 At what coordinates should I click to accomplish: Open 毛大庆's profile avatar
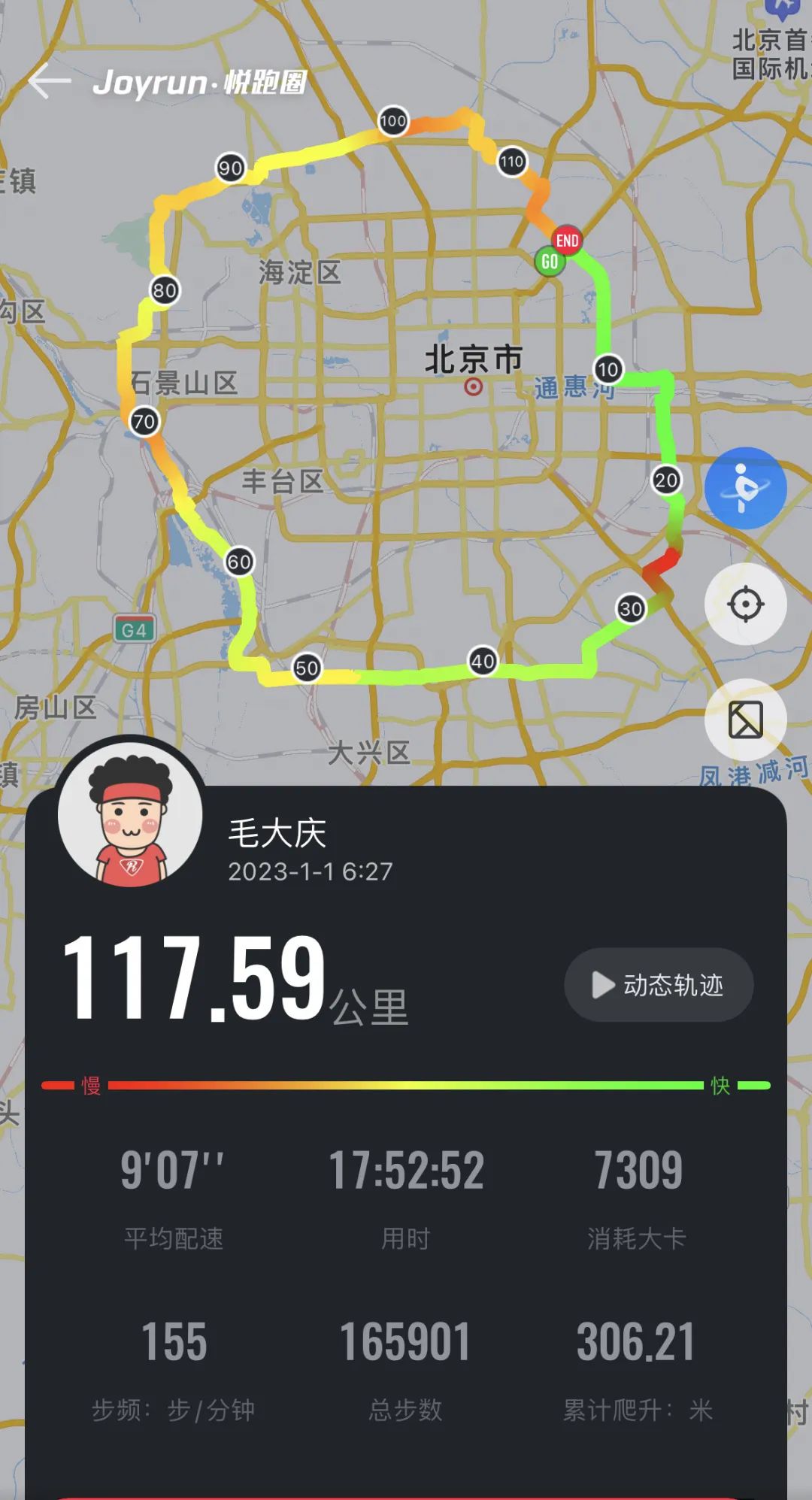click(x=131, y=814)
